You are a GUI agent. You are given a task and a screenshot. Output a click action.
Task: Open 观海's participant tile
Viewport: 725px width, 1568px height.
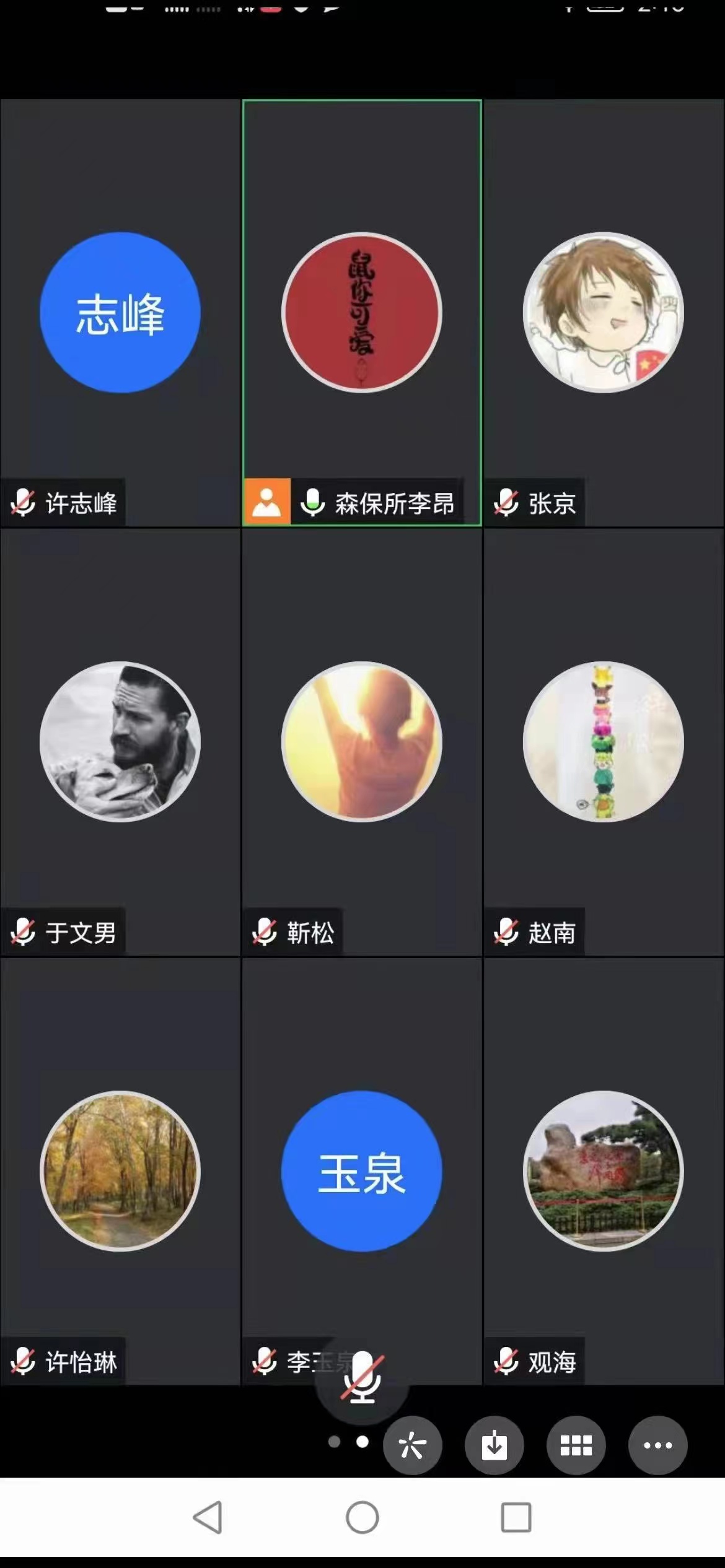pos(604,1171)
